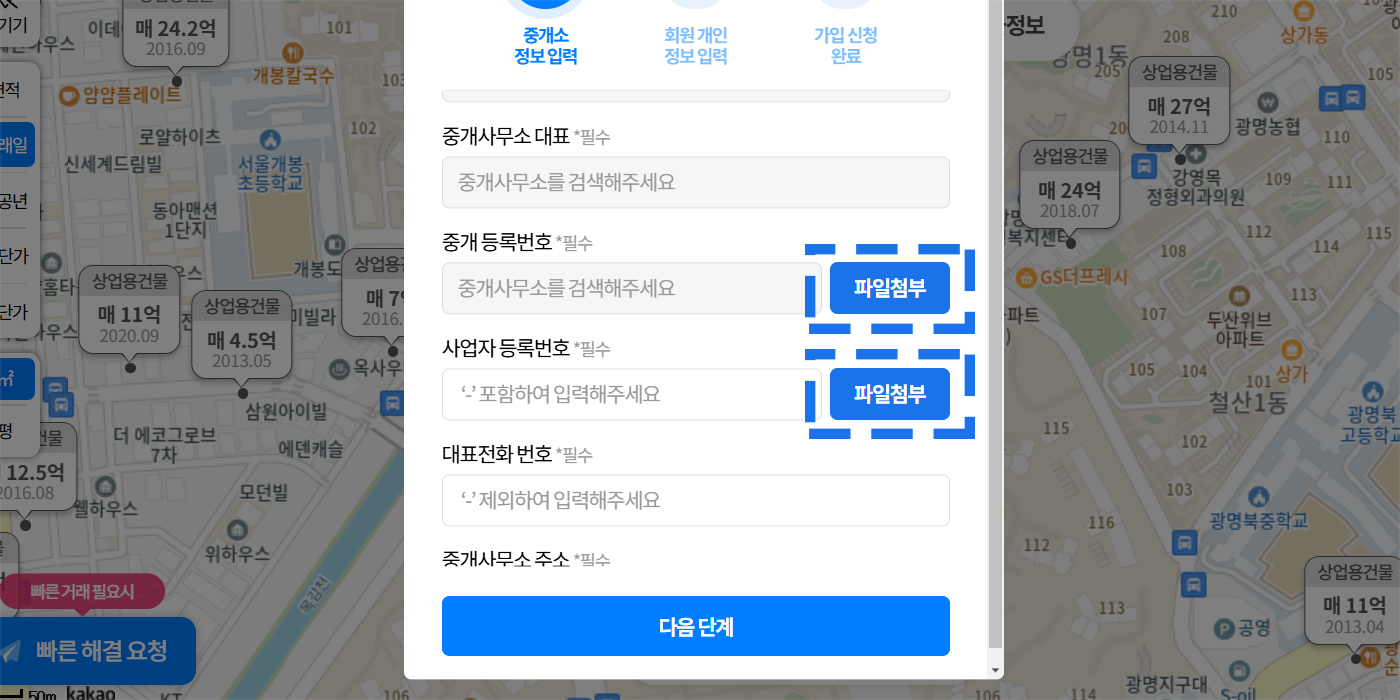Viewport: 1400px width, 700px height.
Task: Tap the 중개 등록번호 field
Action: click(630, 288)
